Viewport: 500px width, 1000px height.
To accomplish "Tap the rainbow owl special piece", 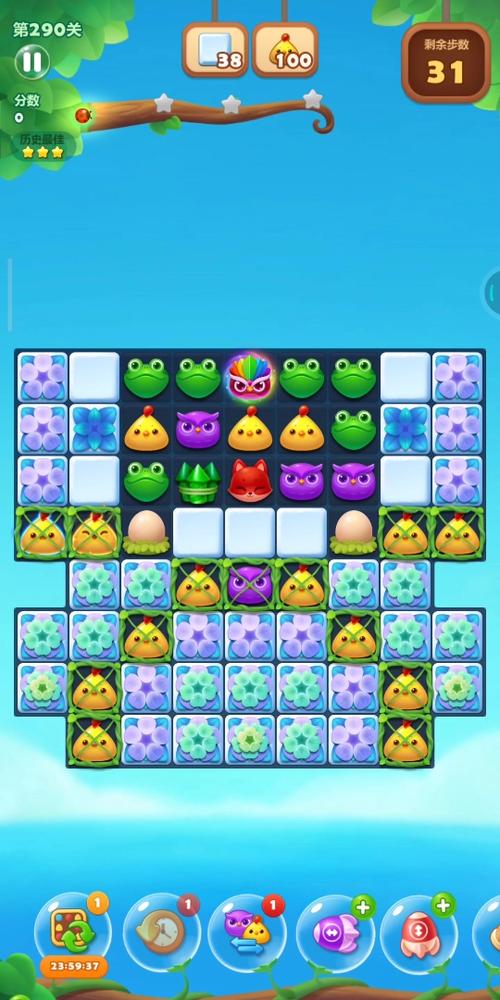I will pos(250,377).
